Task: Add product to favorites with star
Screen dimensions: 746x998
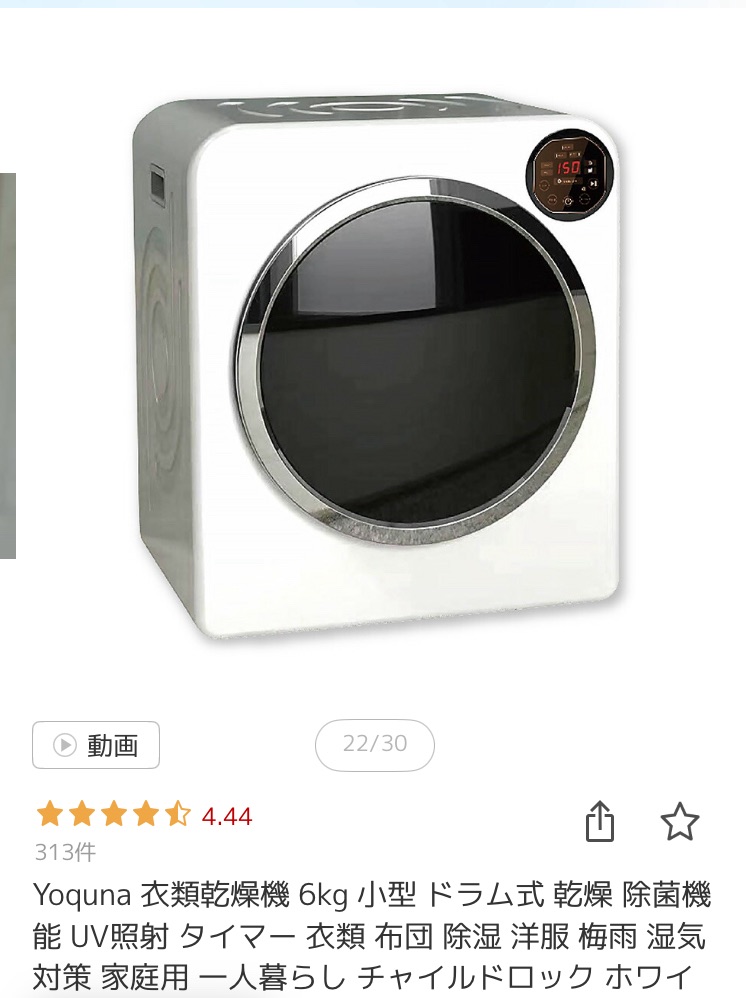Action: pos(680,822)
